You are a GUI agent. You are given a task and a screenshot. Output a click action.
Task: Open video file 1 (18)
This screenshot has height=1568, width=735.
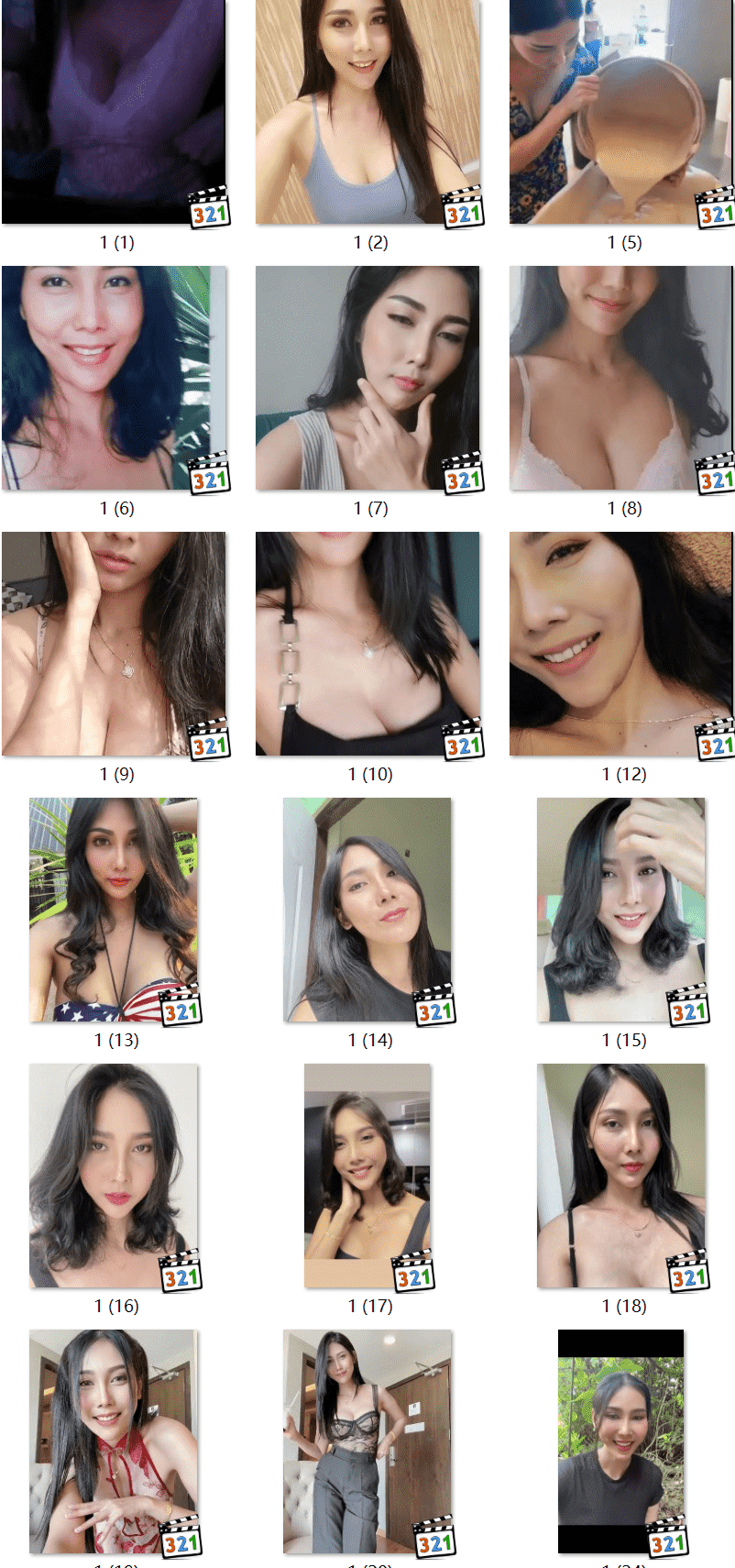point(621,1176)
